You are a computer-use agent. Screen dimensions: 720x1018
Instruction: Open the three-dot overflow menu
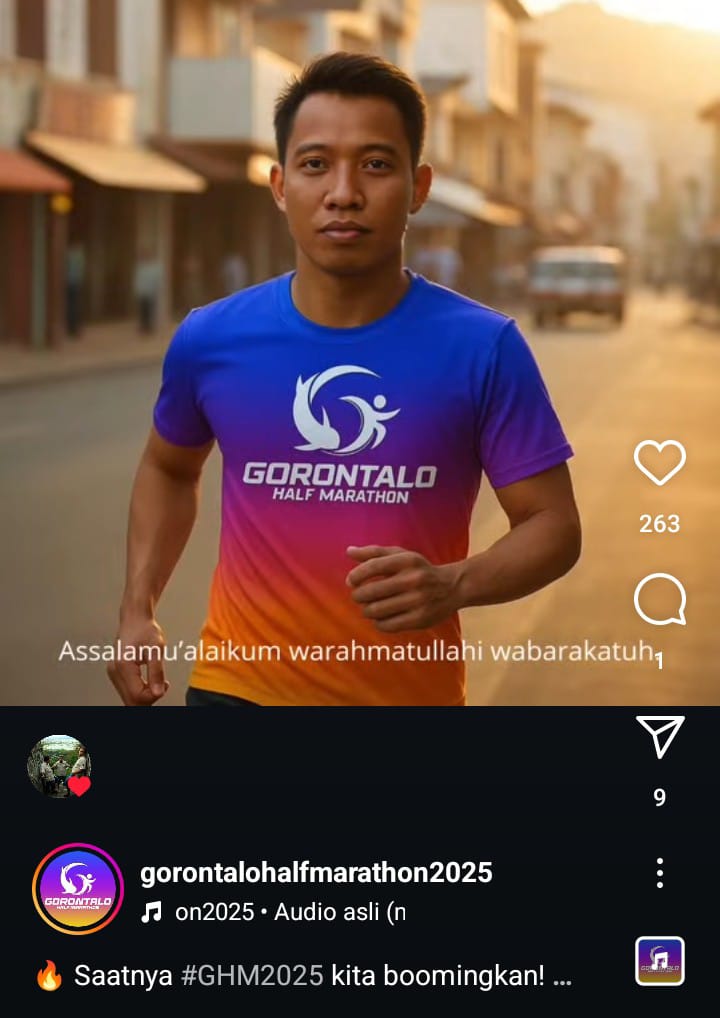660,873
